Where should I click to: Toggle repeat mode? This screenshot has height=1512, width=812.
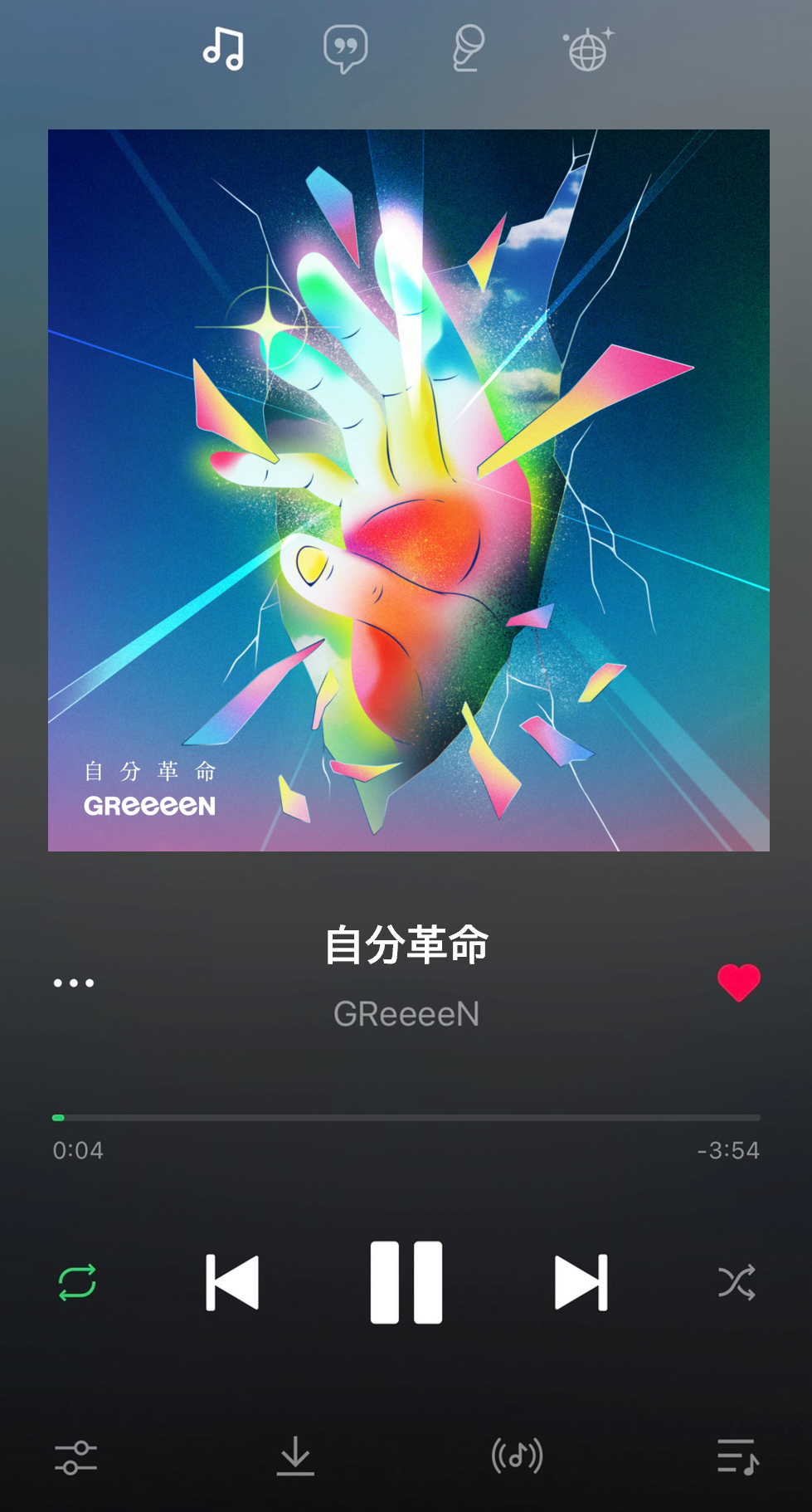tap(77, 1282)
